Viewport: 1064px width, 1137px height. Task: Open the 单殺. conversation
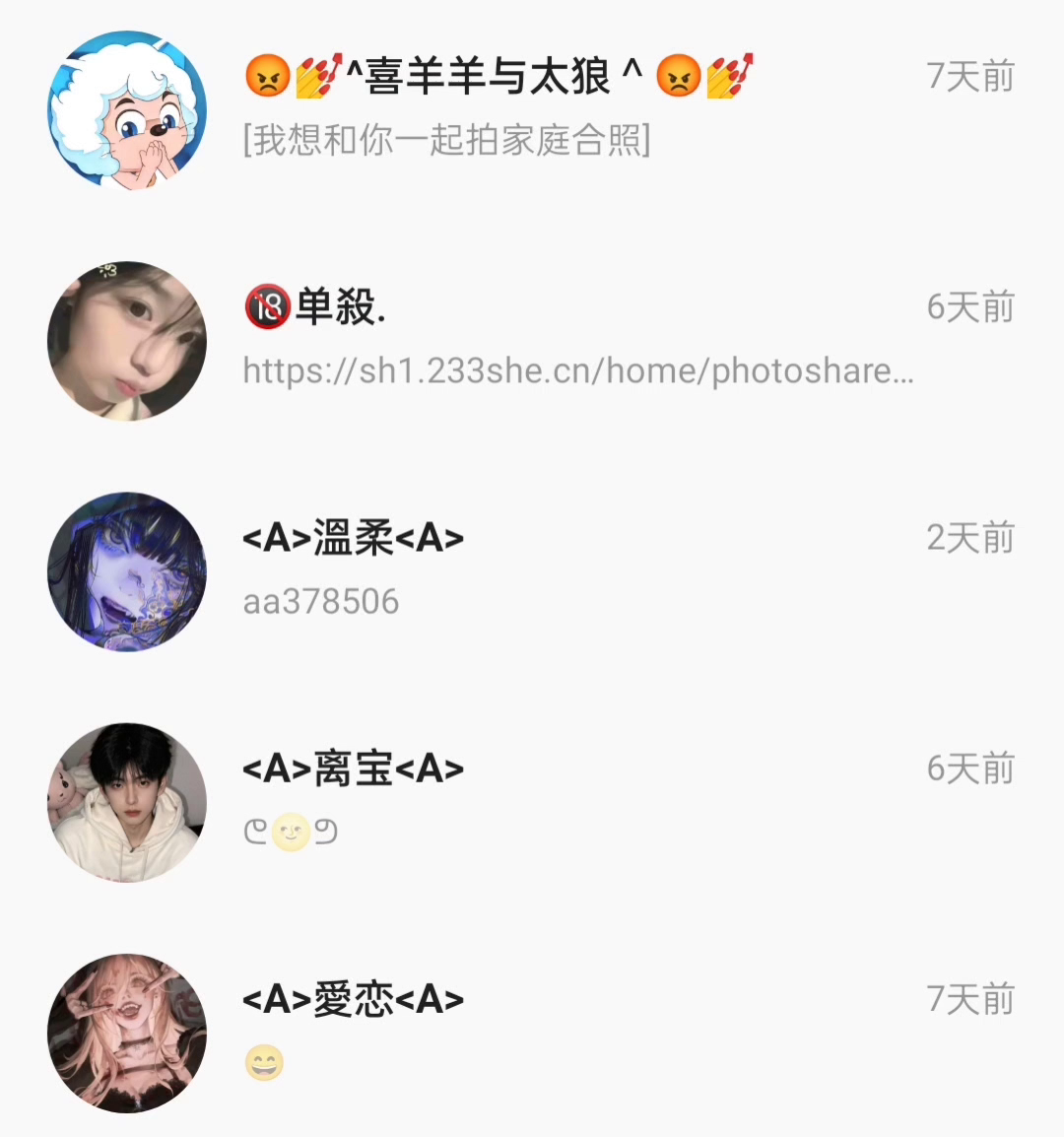(532, 340)
